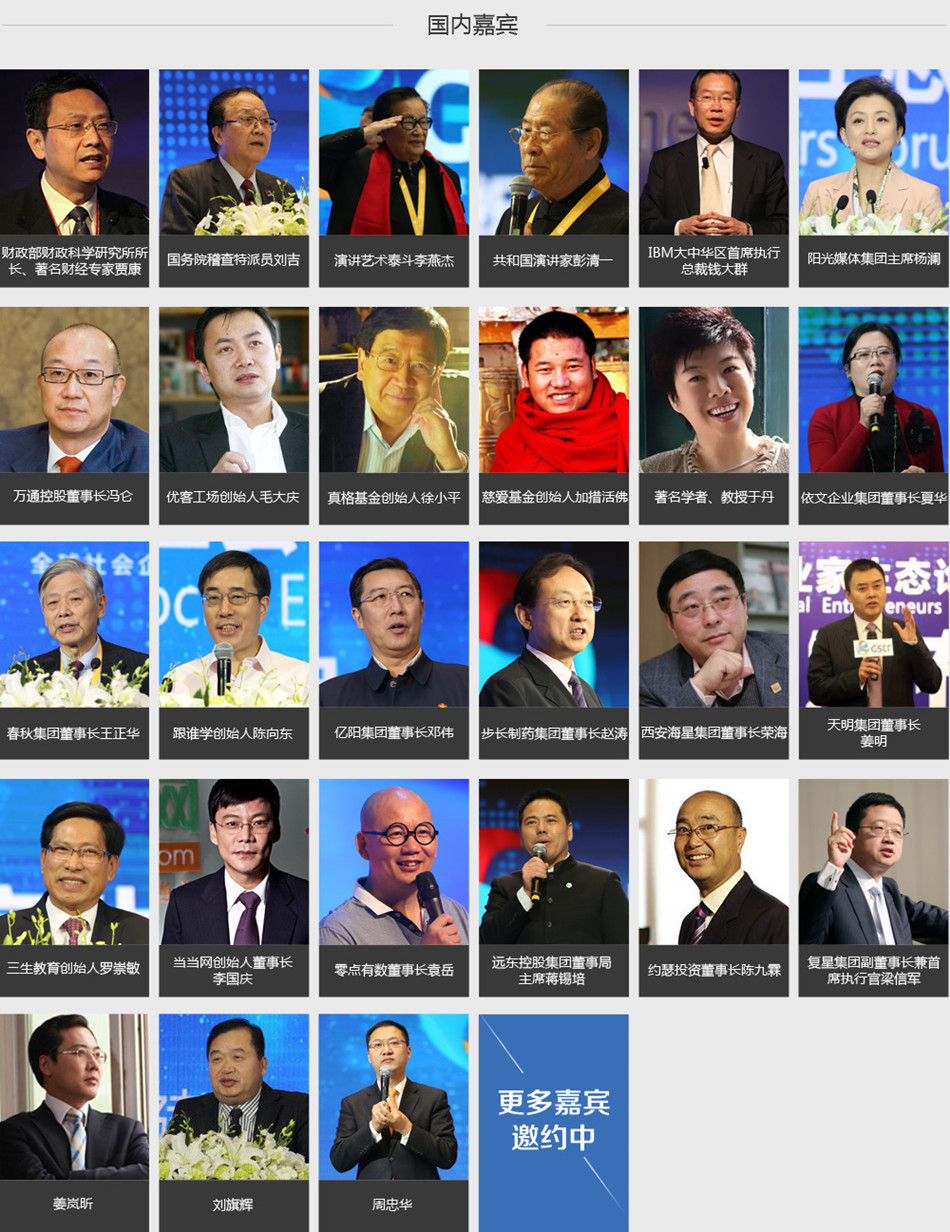The width and height of the screenshot is (950, 1232).
Task: Open the guest card labeled 周忠华
Action: (394, 1123)
